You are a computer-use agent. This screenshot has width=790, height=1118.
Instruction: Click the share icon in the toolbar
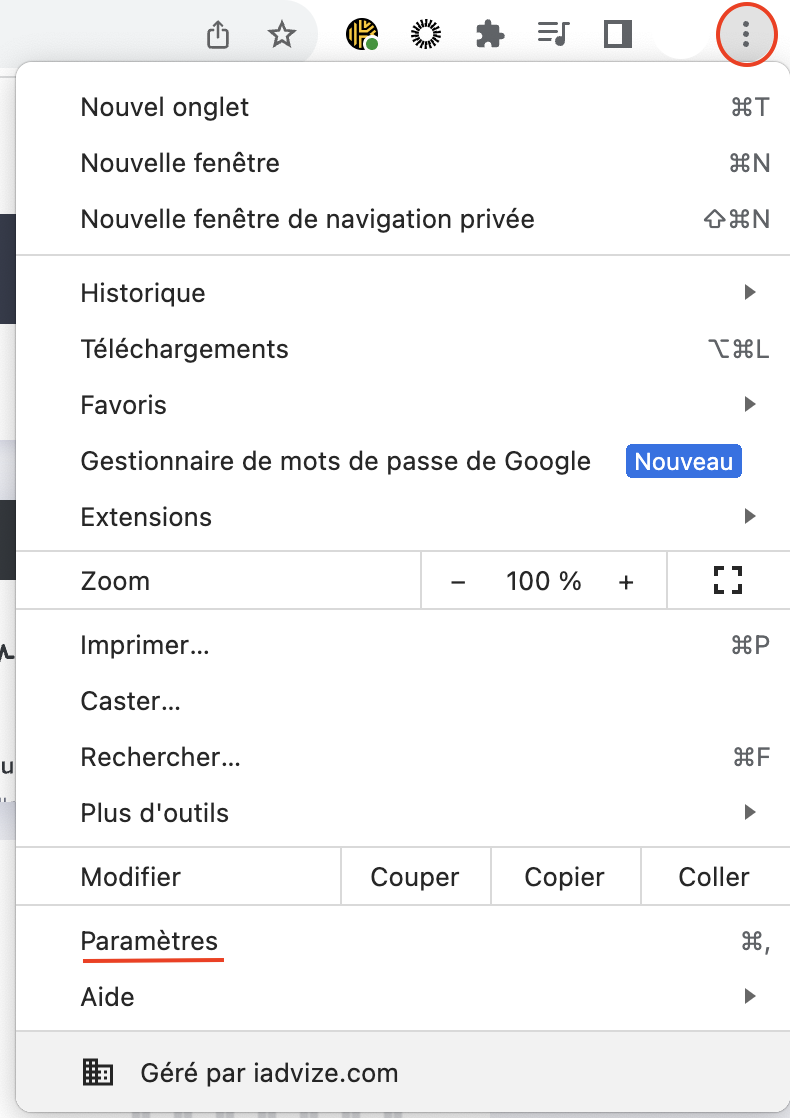coord(217,33)
